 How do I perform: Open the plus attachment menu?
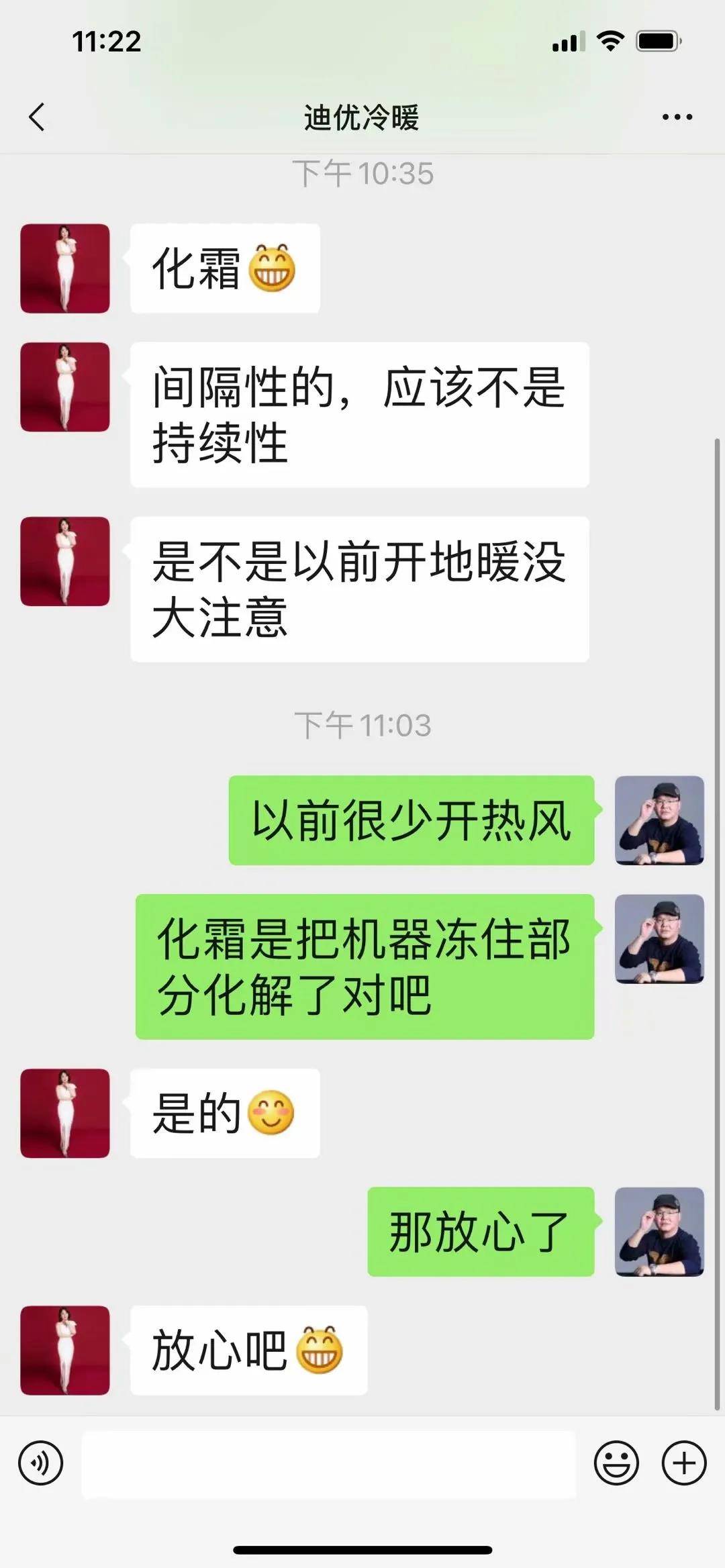pyautogui.click(x=684, y=1463)
